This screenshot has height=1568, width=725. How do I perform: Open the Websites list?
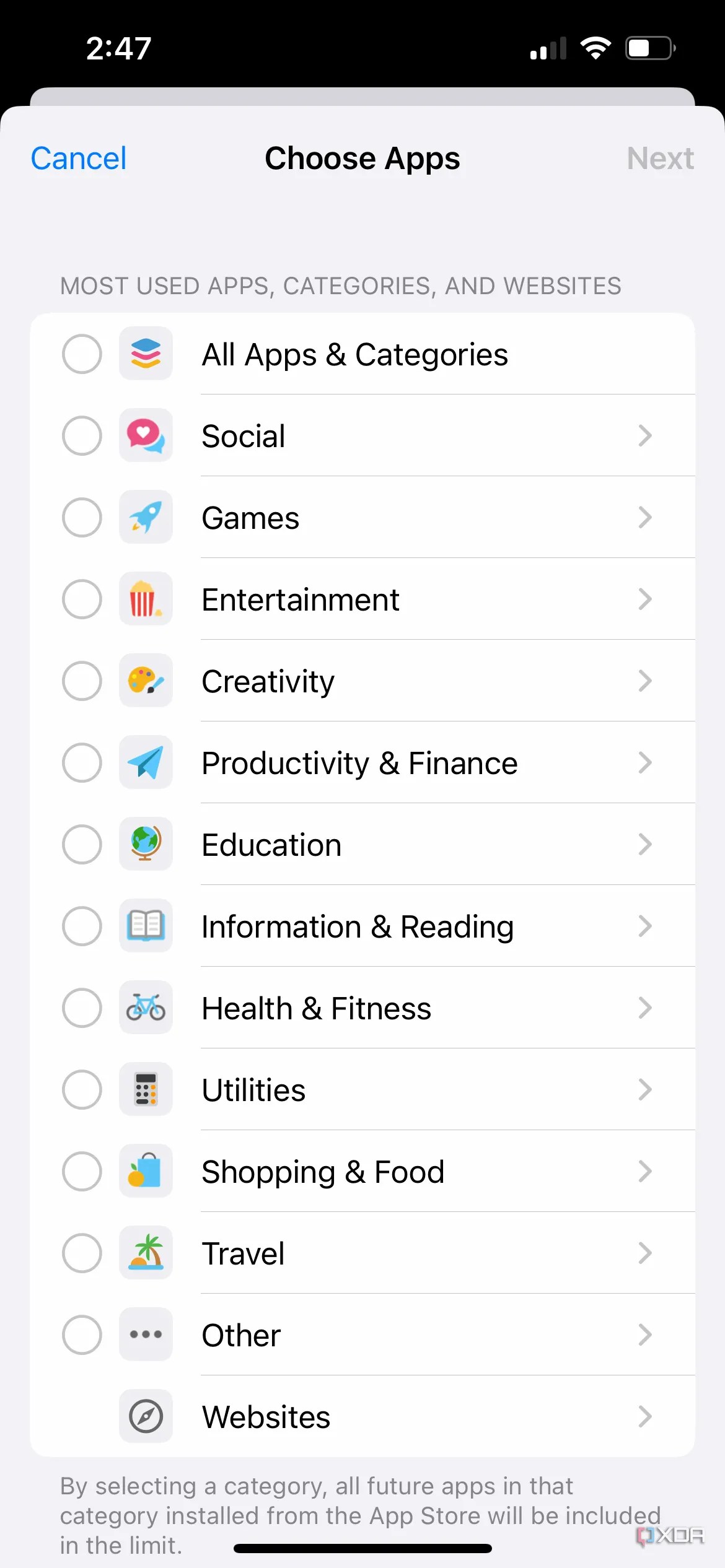[x=645, y=1416]
